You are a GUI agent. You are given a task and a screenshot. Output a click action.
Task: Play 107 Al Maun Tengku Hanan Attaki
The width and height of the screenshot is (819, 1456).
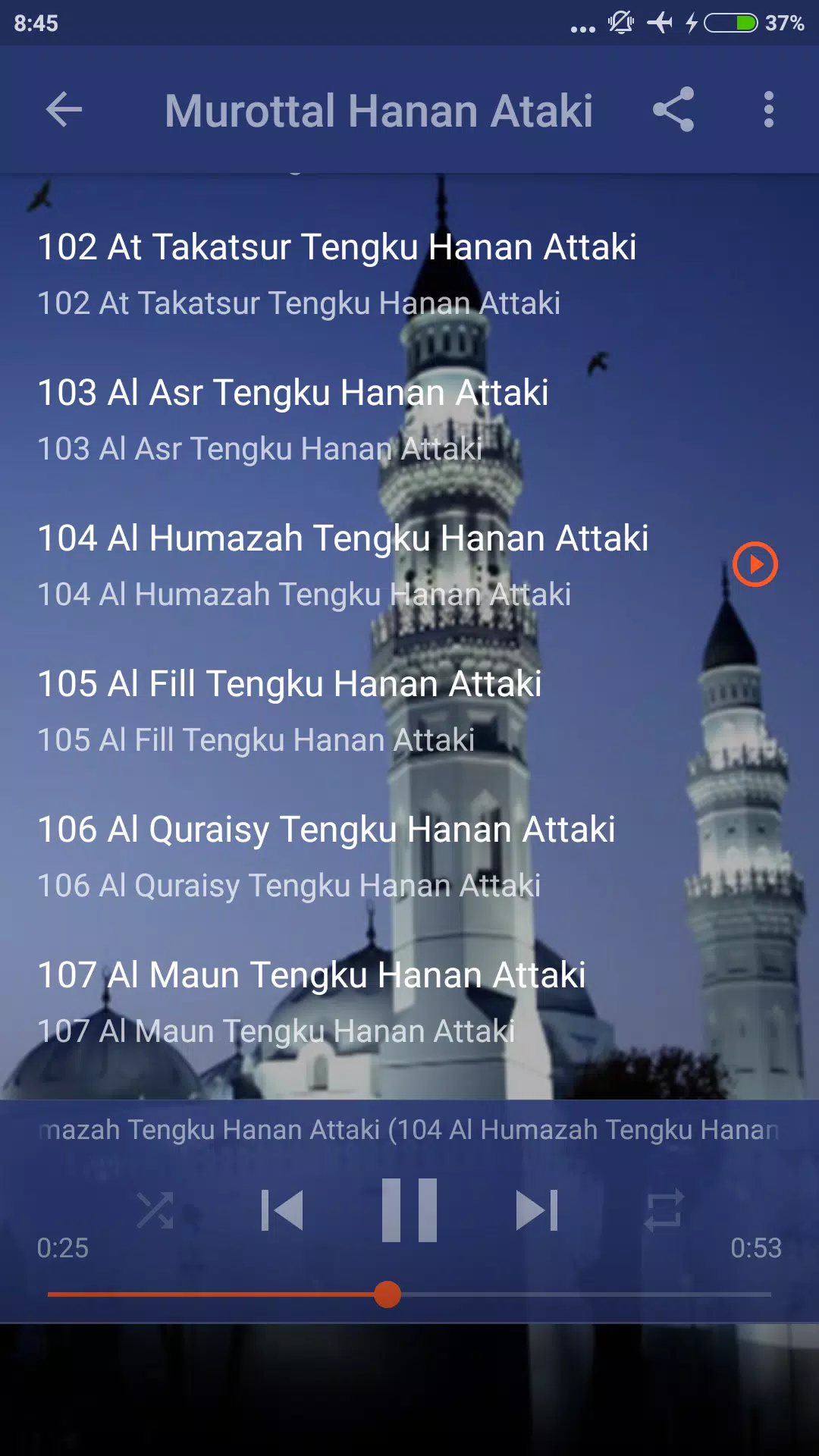[409, 1002]
